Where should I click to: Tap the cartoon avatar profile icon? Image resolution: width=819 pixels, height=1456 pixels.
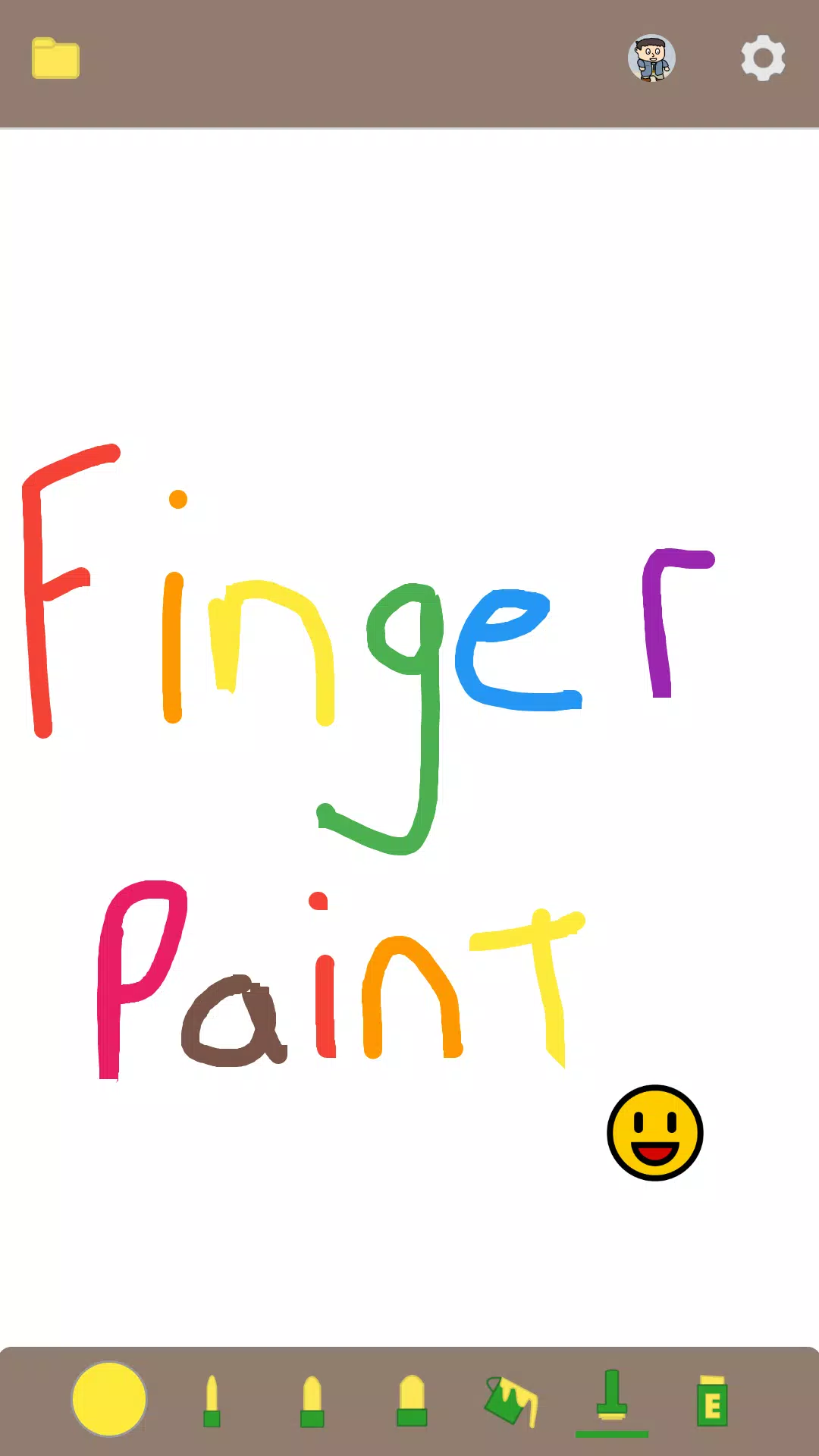[651, 58]
